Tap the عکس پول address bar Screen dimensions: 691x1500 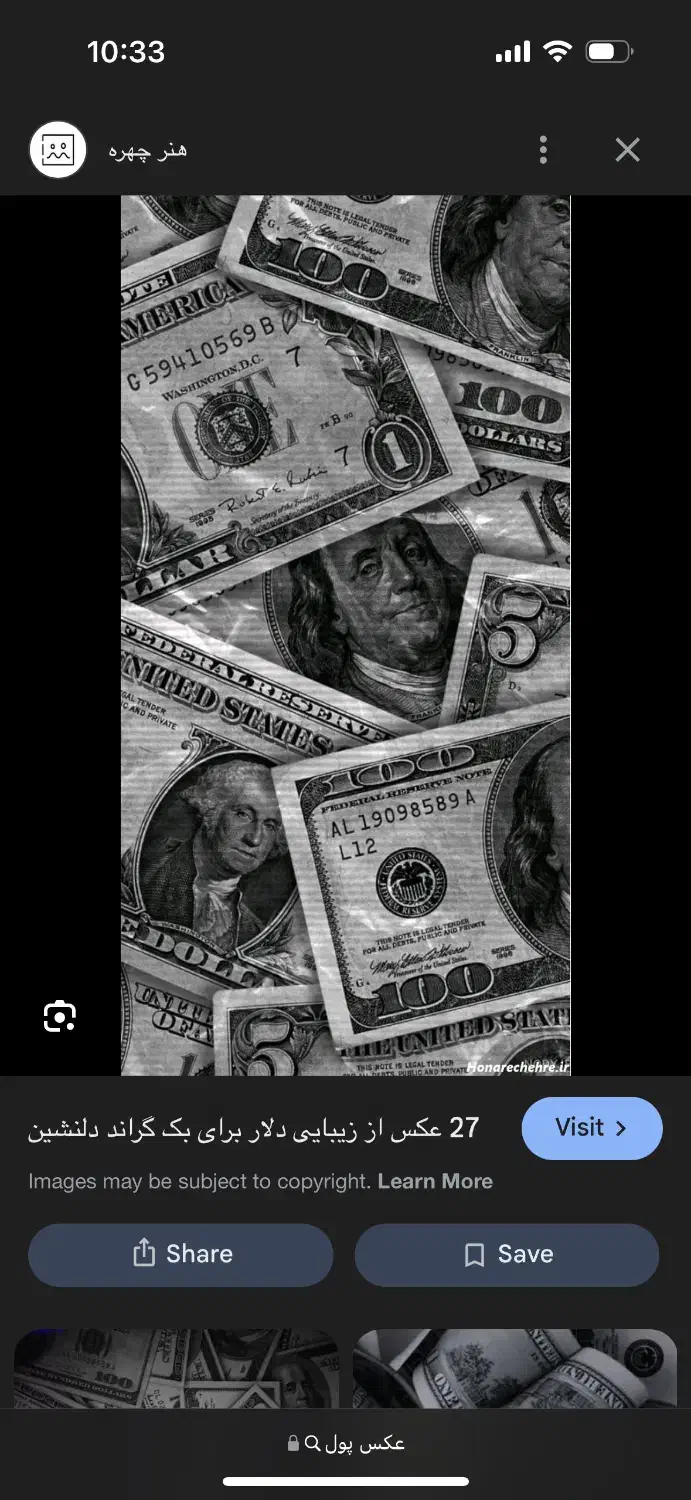coord(346,1443)
